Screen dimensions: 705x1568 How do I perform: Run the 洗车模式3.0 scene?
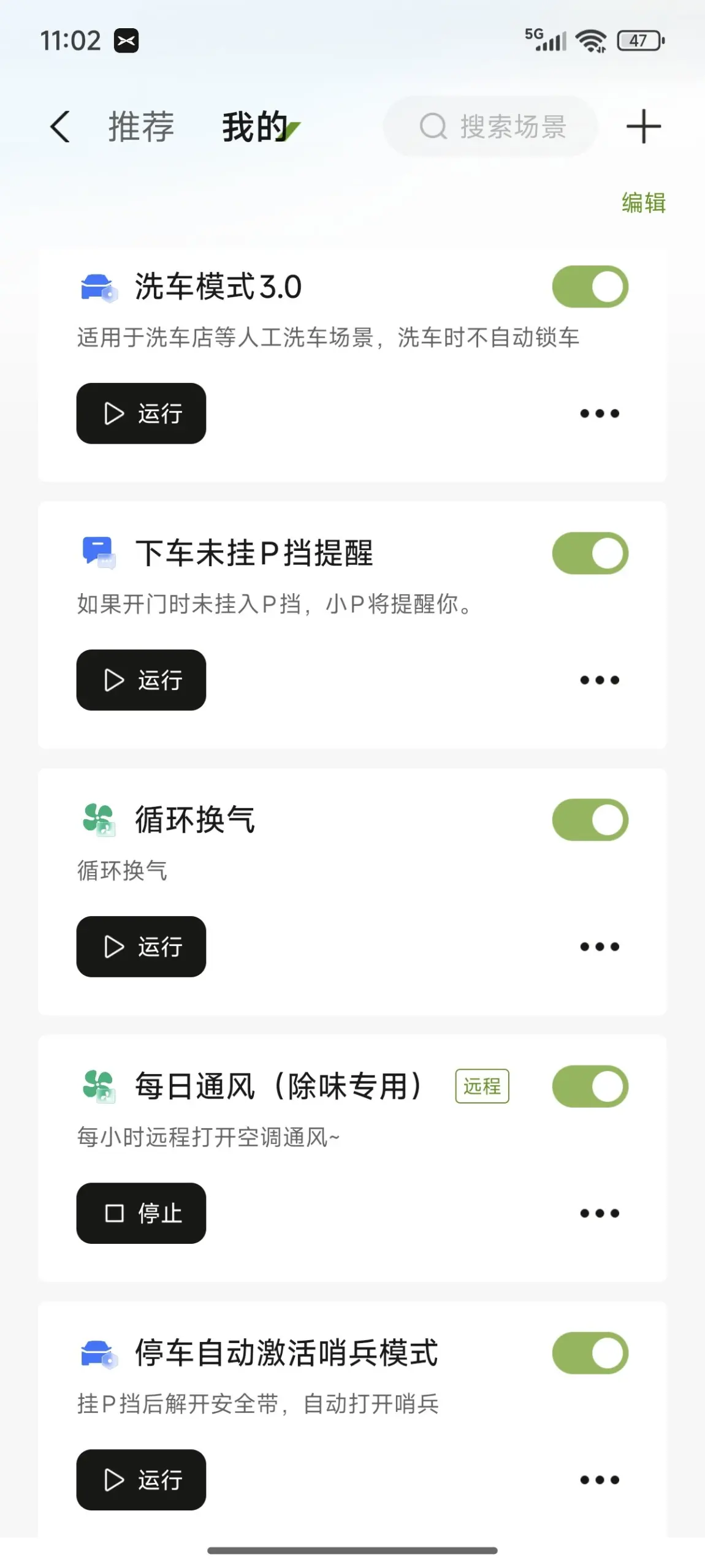(x=141, y=414)
